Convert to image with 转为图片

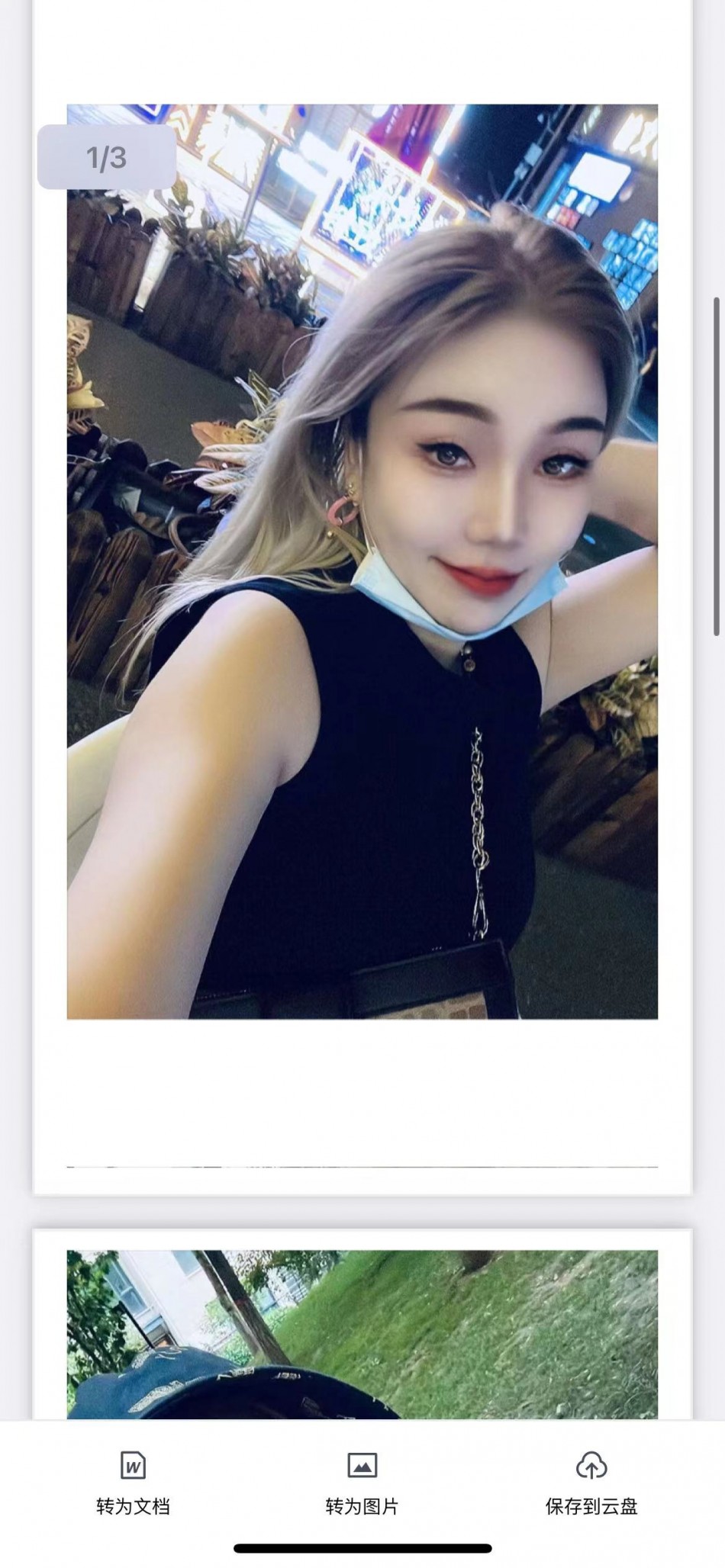tap(362, 1483)
